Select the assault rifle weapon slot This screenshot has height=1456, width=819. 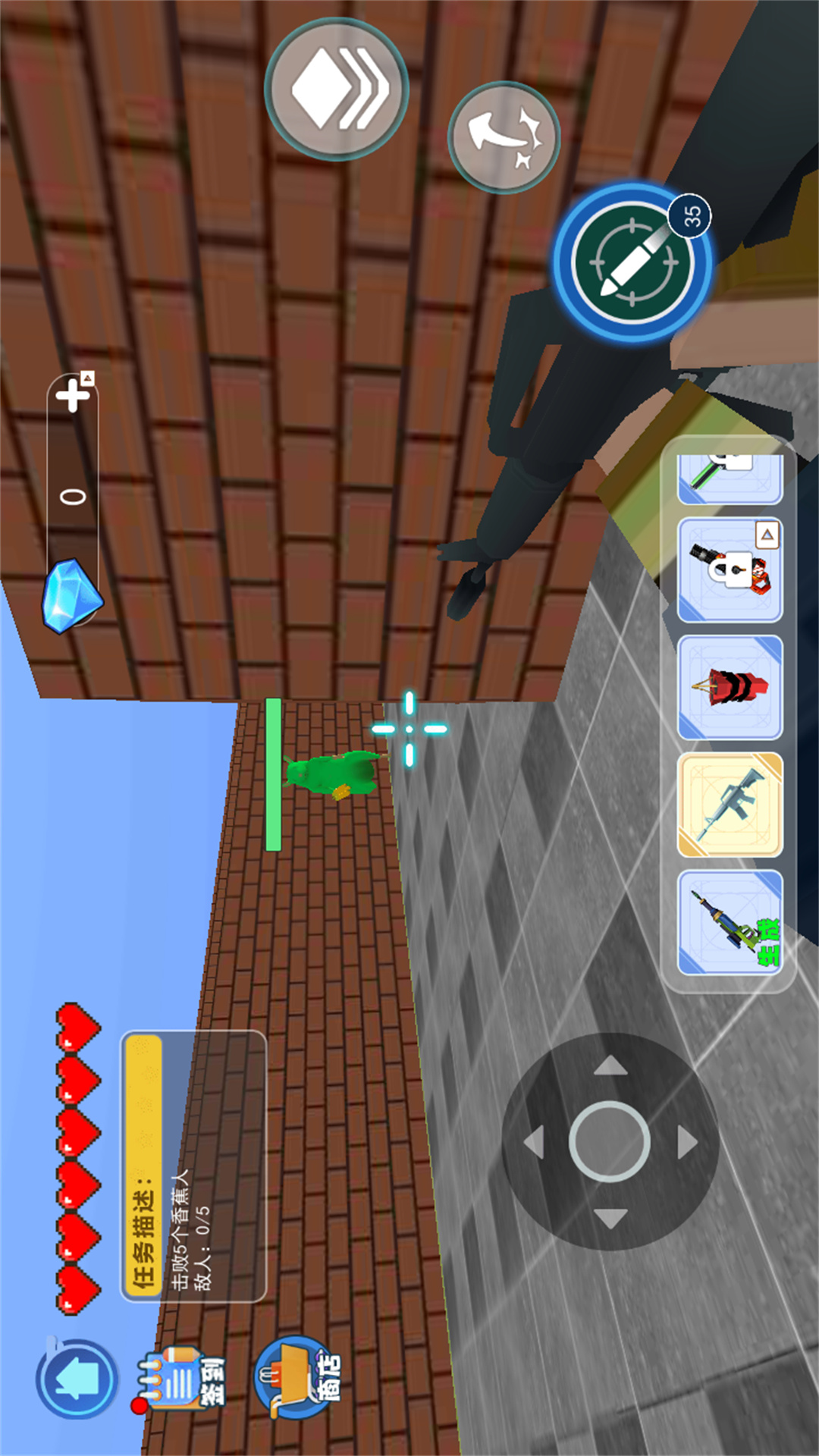[x=730, y=805]
